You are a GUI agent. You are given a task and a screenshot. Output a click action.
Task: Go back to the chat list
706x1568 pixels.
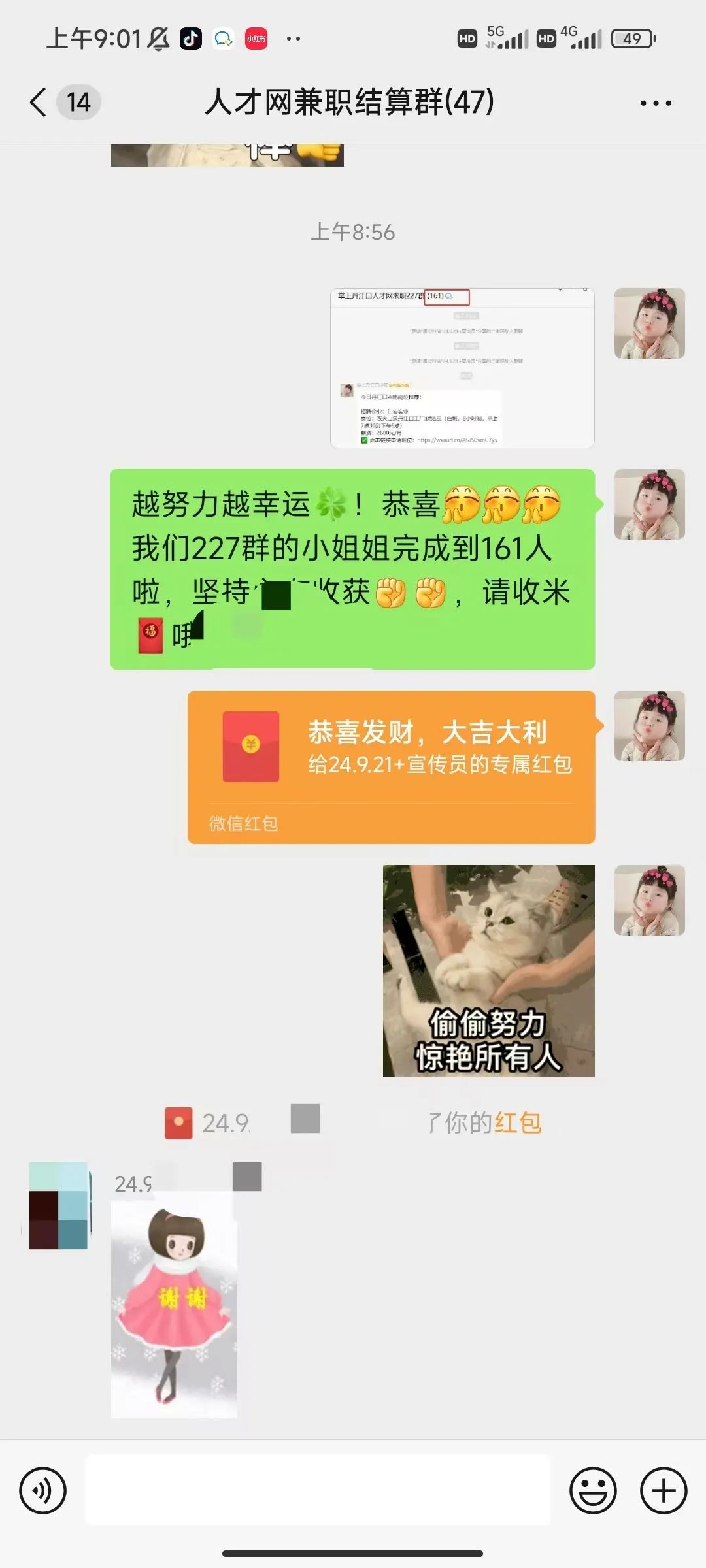(39, 103)
